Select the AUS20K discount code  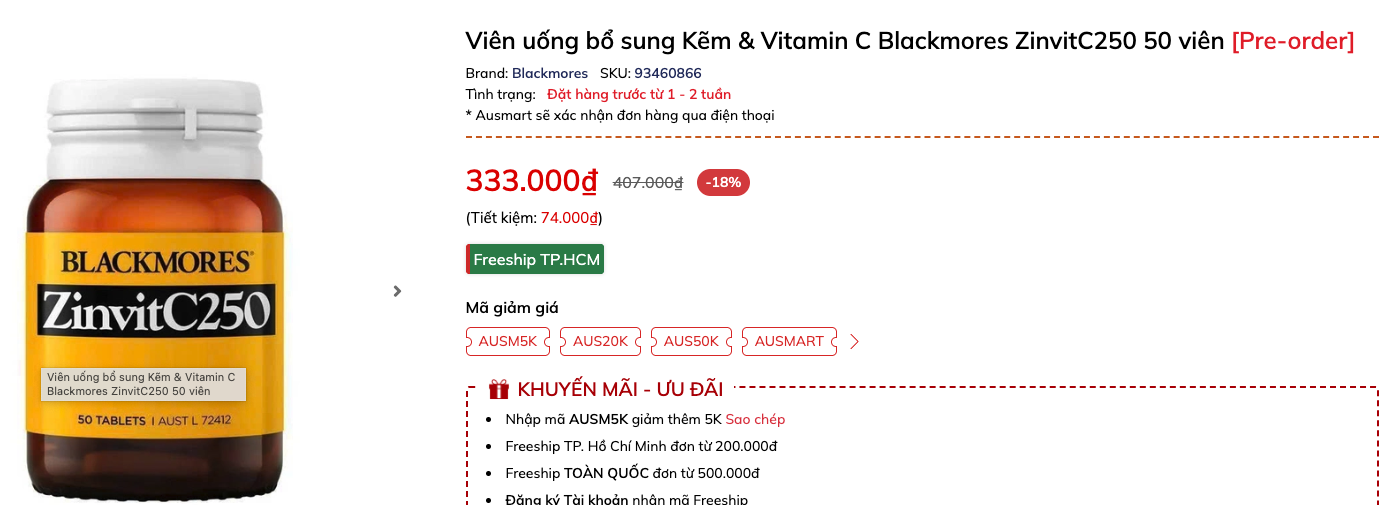coord(600,341)
